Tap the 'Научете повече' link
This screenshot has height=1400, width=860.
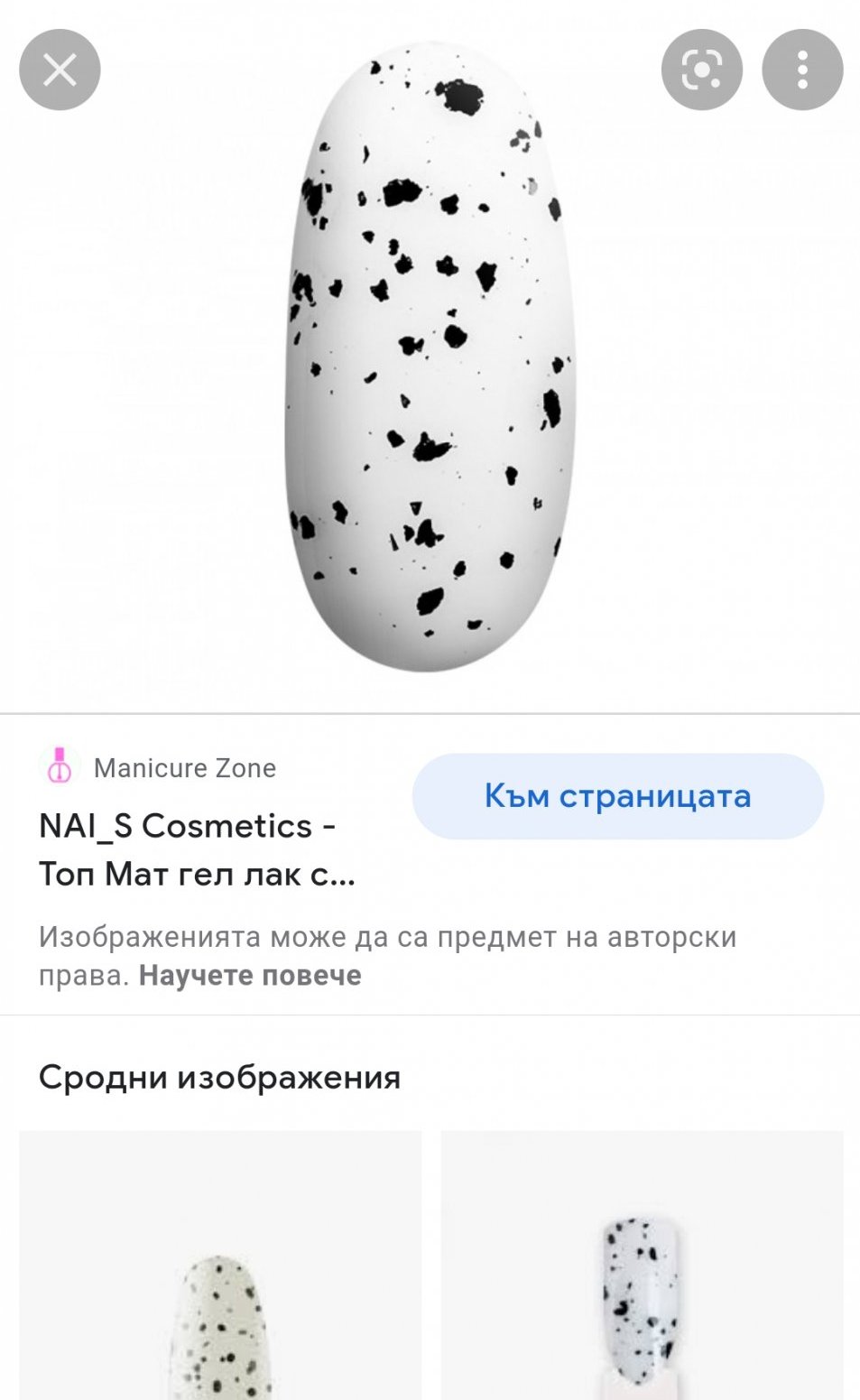click(250, 976)
